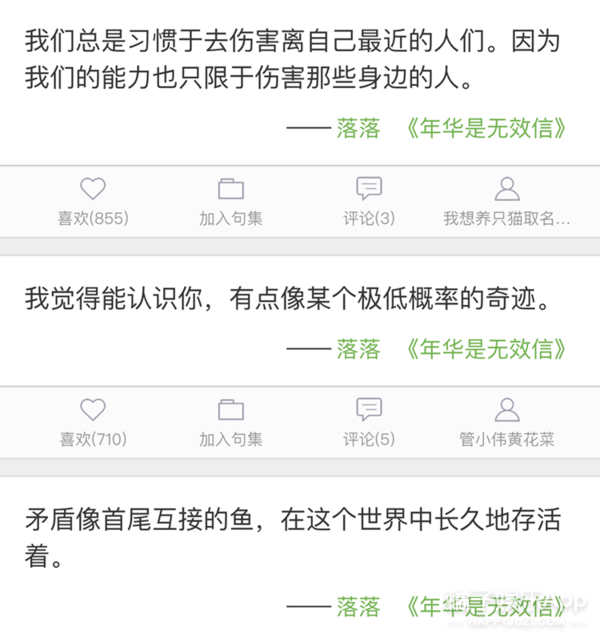This screenshot has width=600, height=642.
Task: Add the first quote to a collection
Action: (x=231, y=201)
